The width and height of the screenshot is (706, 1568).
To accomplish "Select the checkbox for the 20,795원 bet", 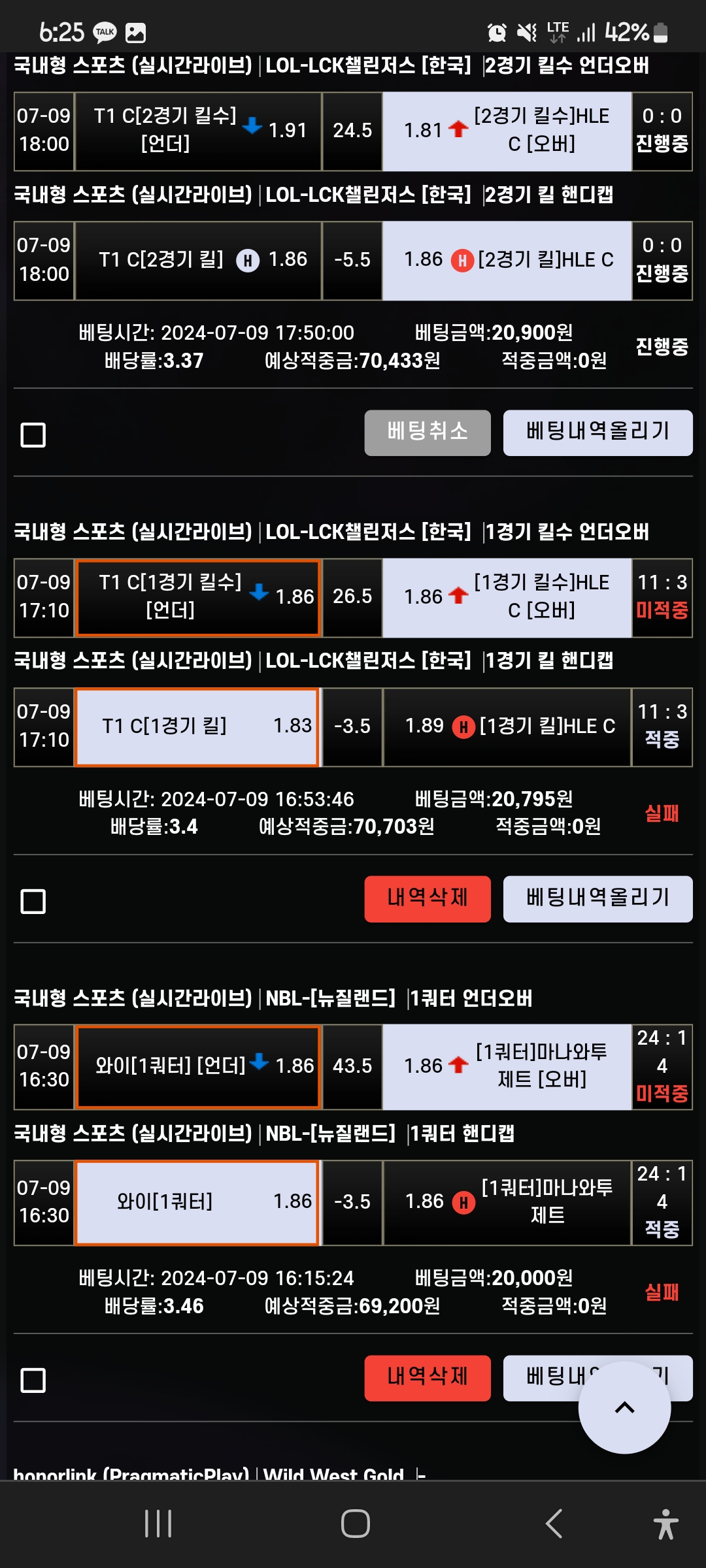I will (x=33, y=902).
